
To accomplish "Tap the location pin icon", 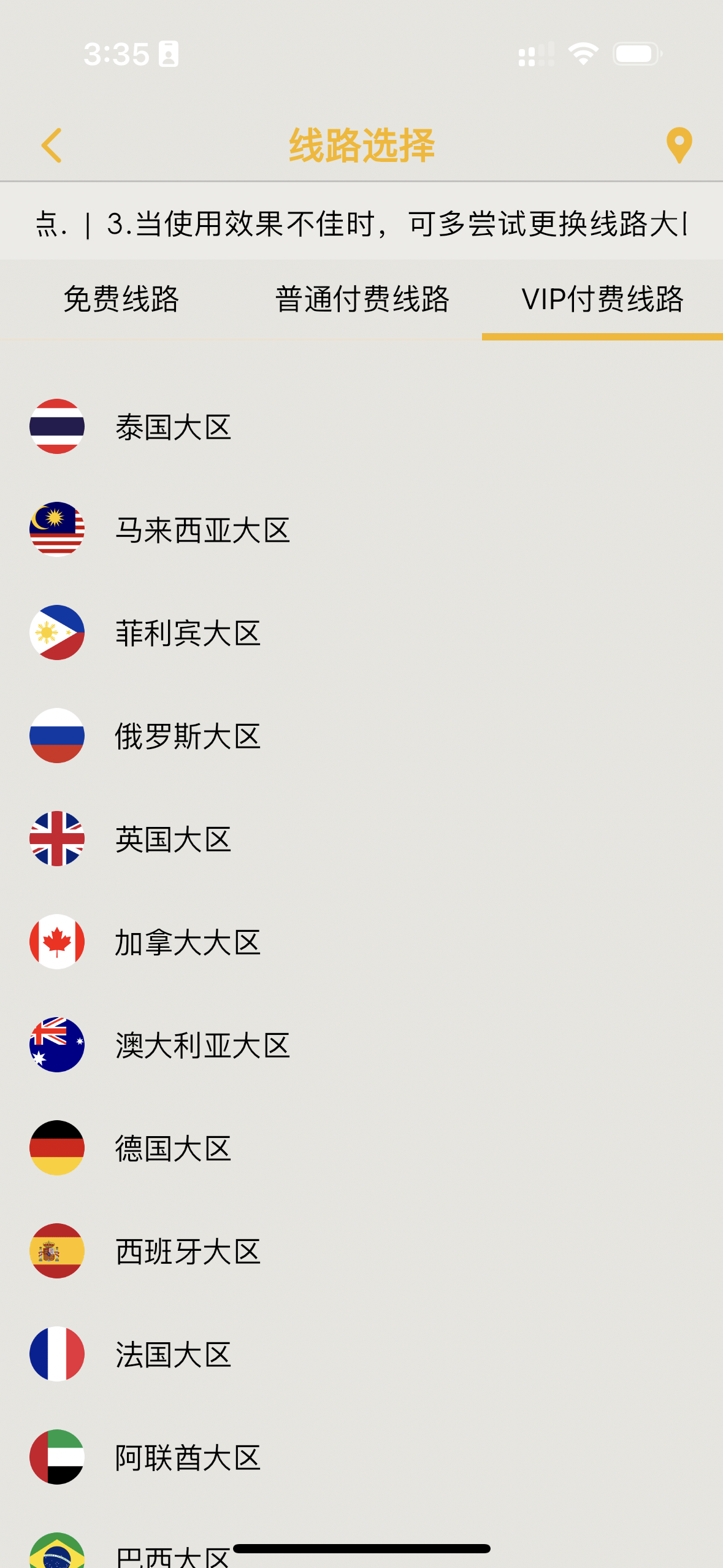I will [679, 145].
